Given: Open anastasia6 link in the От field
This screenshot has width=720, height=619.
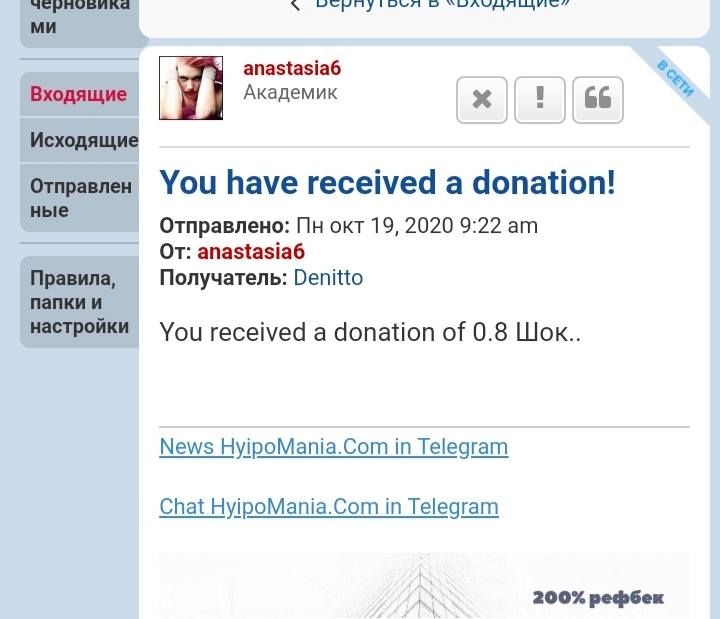Looking at the screenshot, I should tap(251, 252).
